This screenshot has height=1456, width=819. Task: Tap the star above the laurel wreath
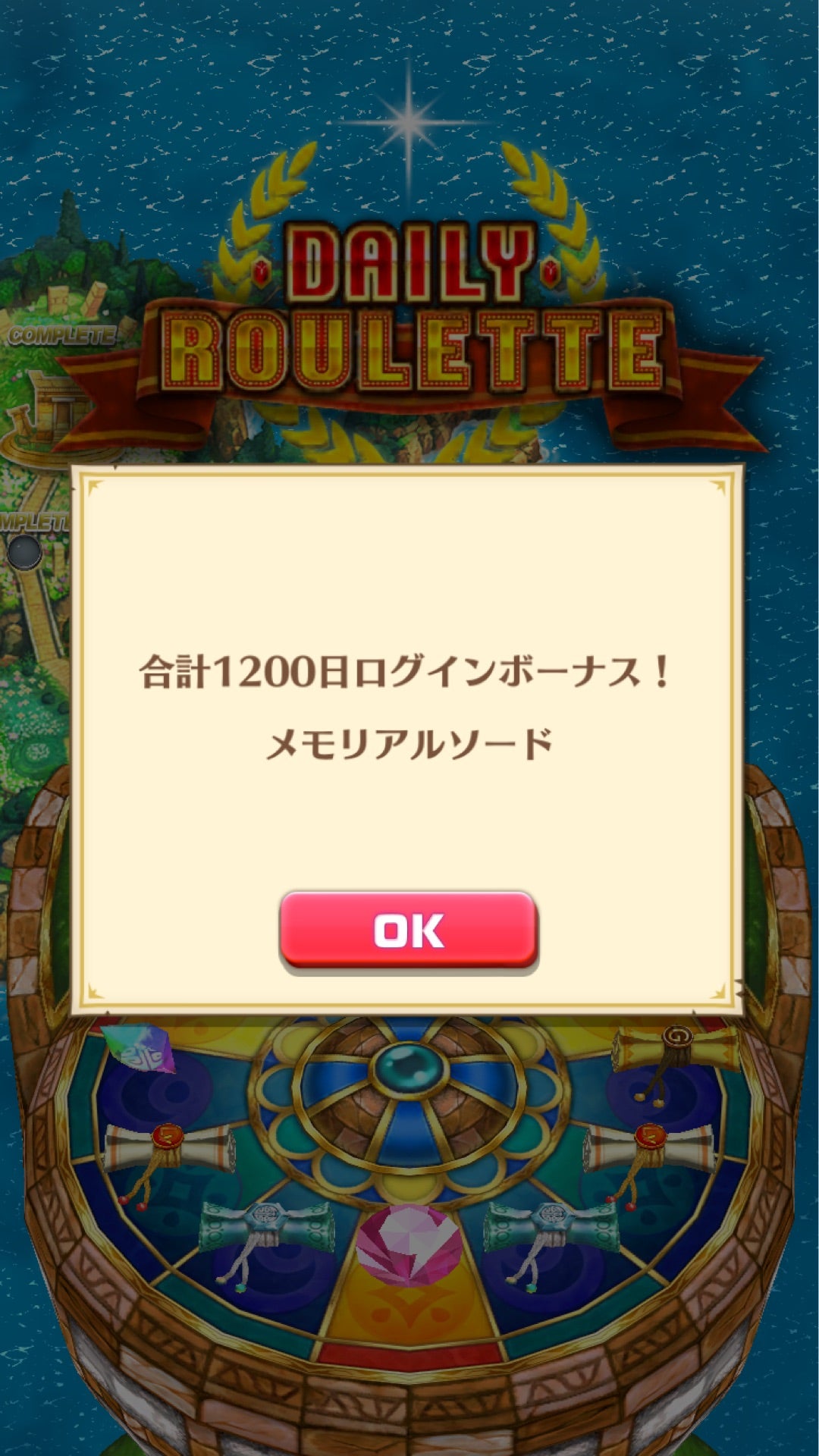pyautogui.click(x=409, y=121)
